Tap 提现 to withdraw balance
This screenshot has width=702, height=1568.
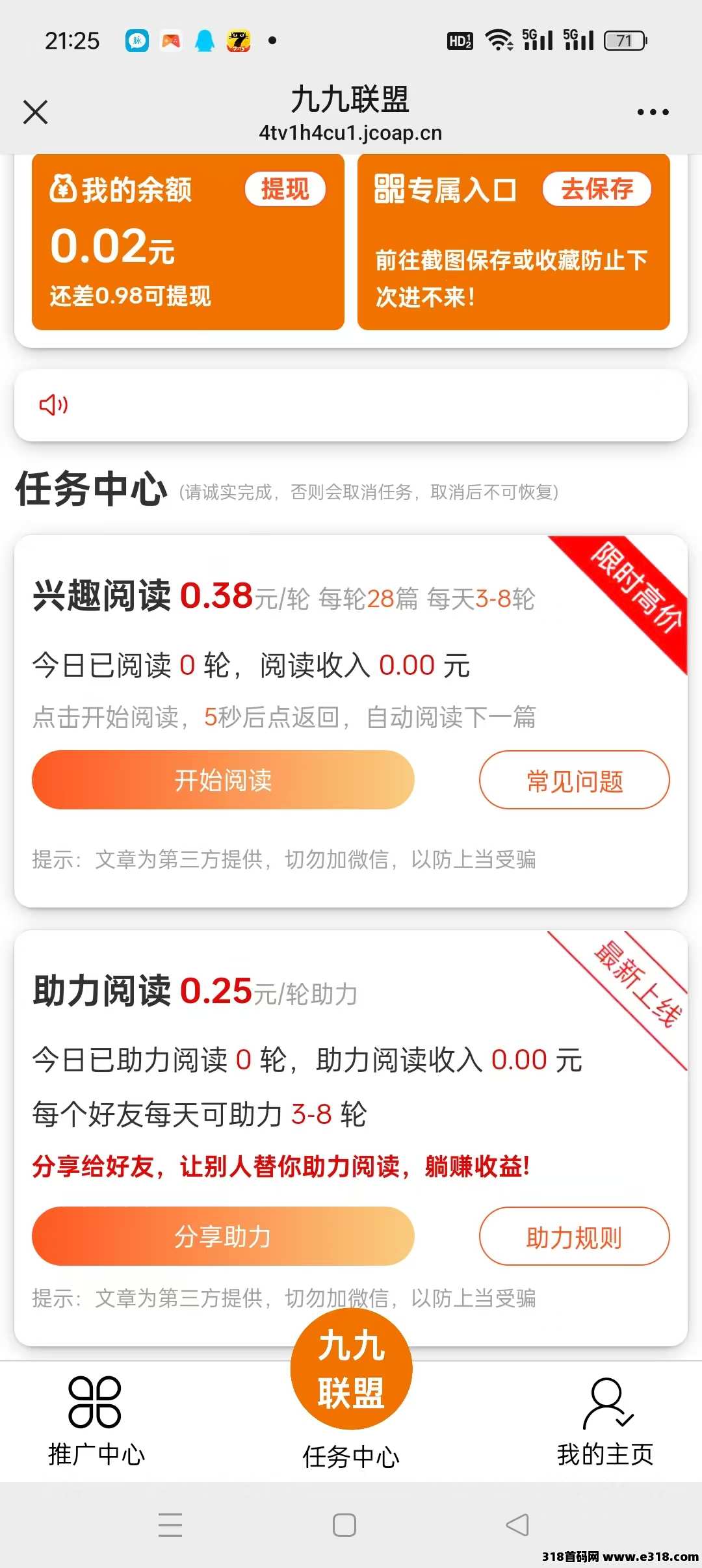click(285, 189)
